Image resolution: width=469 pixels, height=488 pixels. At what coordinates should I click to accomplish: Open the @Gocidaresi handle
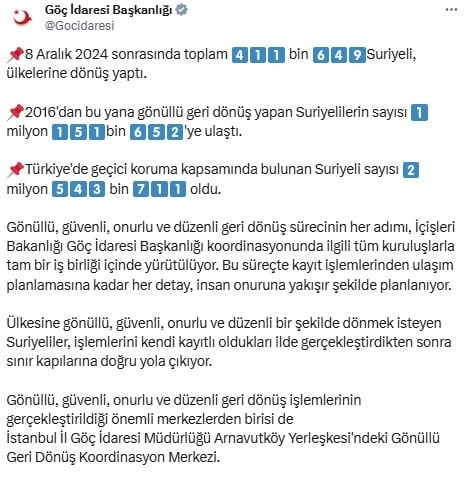79,26
